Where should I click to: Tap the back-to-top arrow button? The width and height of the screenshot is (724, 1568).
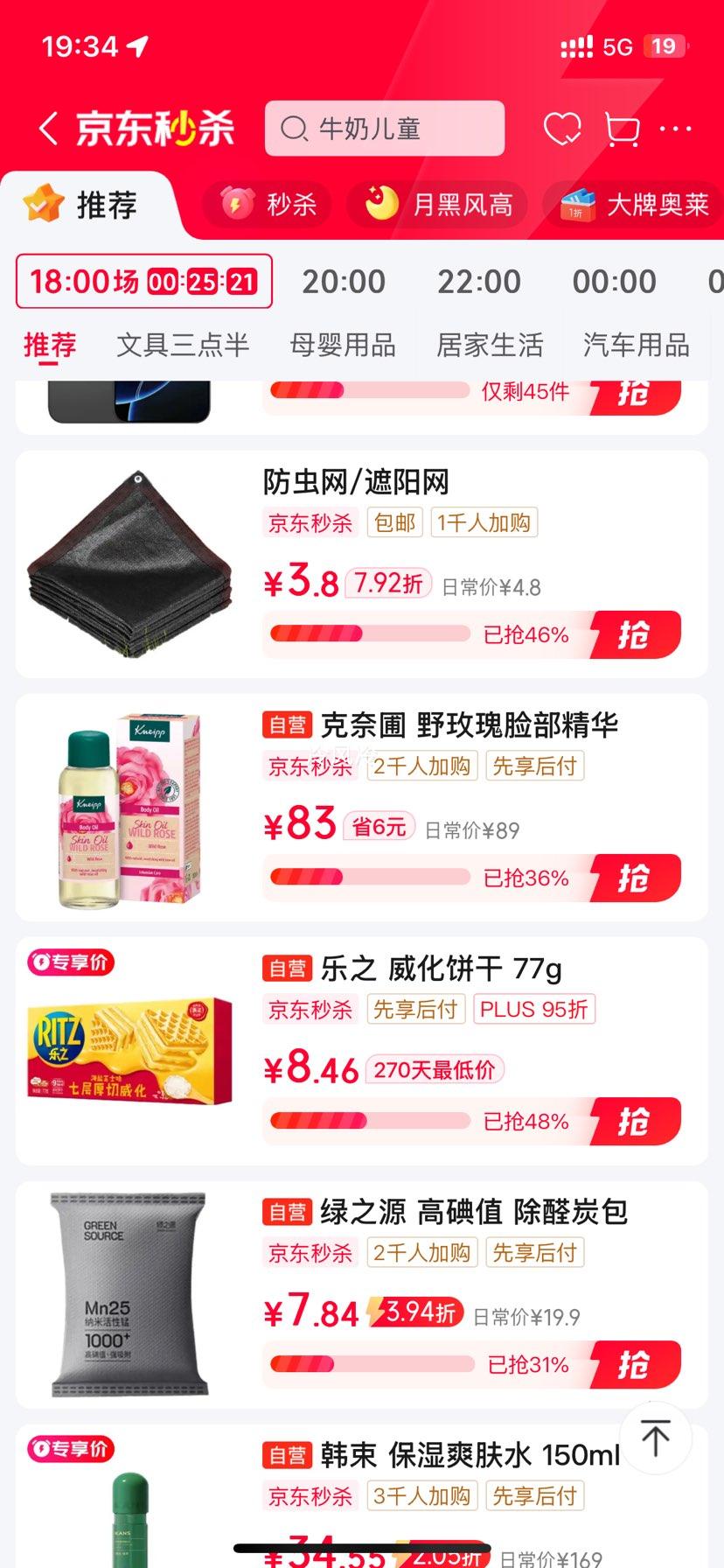pos(654,1435)
